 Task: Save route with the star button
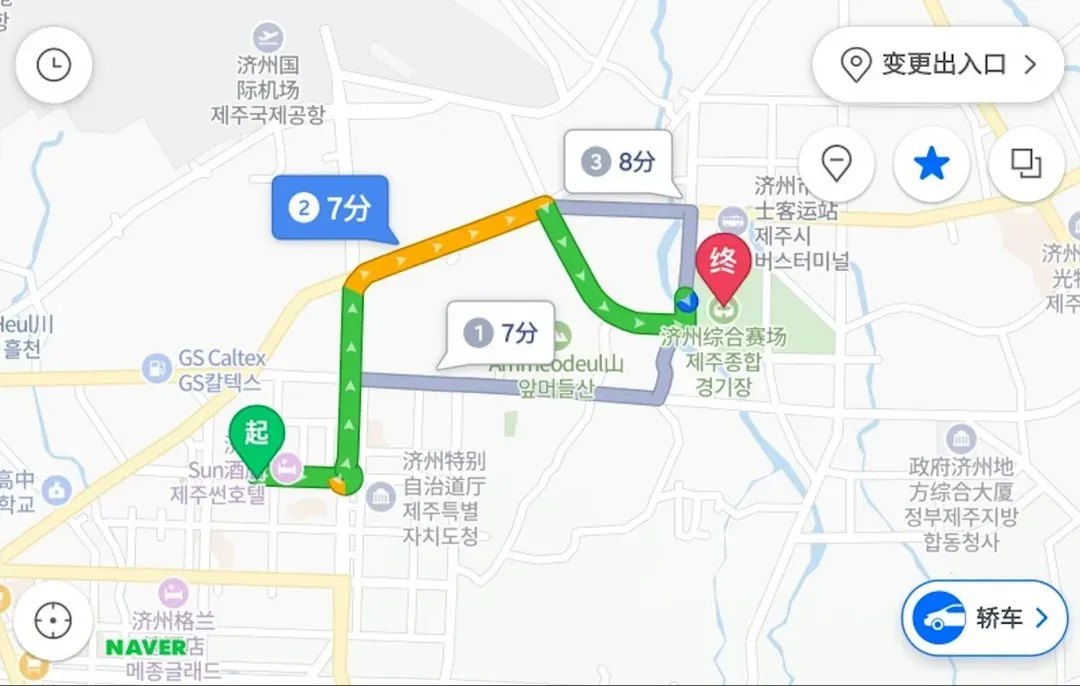tap(931, 164)
